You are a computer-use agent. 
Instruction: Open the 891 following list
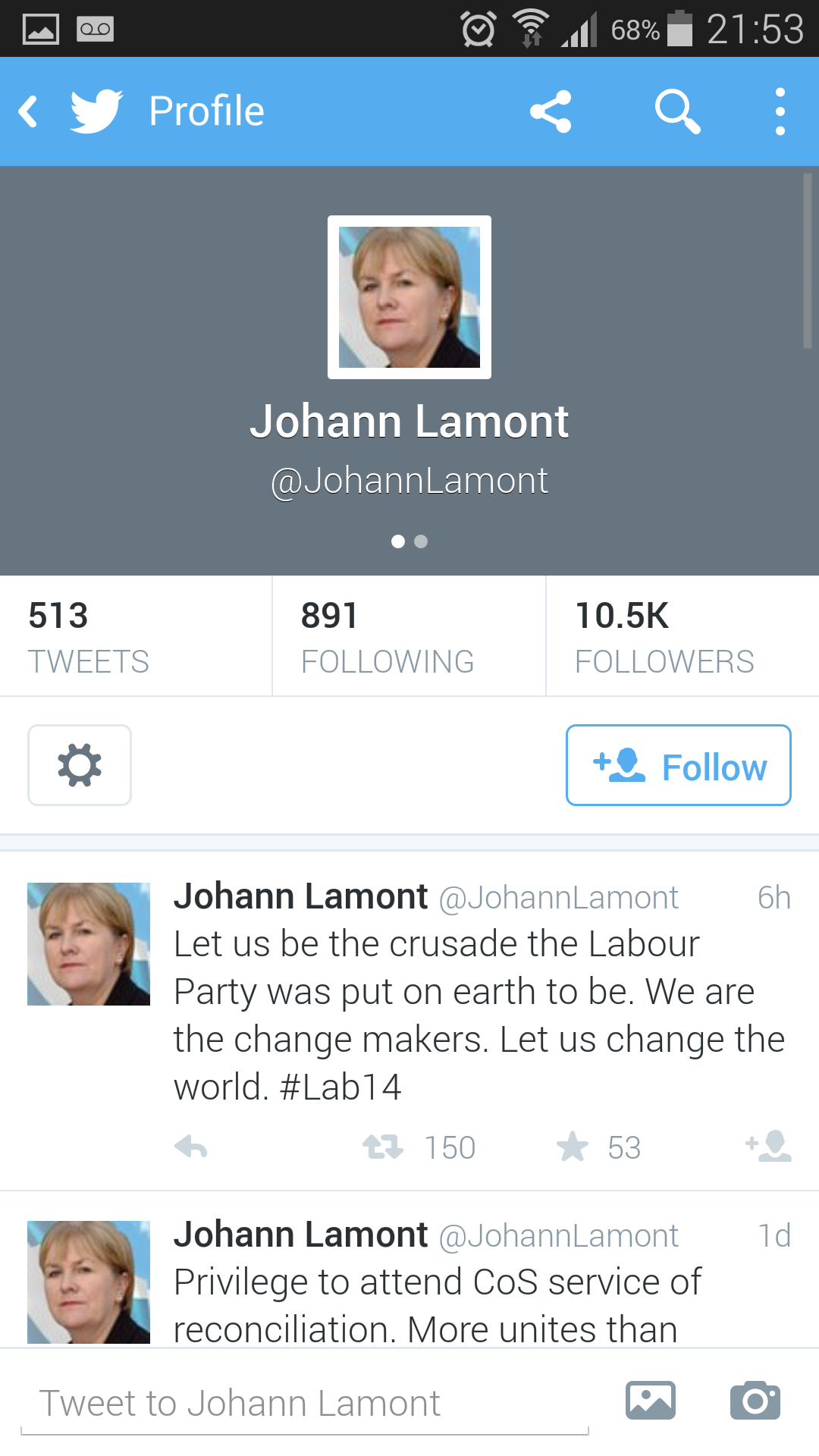click(x=408, y=635)
